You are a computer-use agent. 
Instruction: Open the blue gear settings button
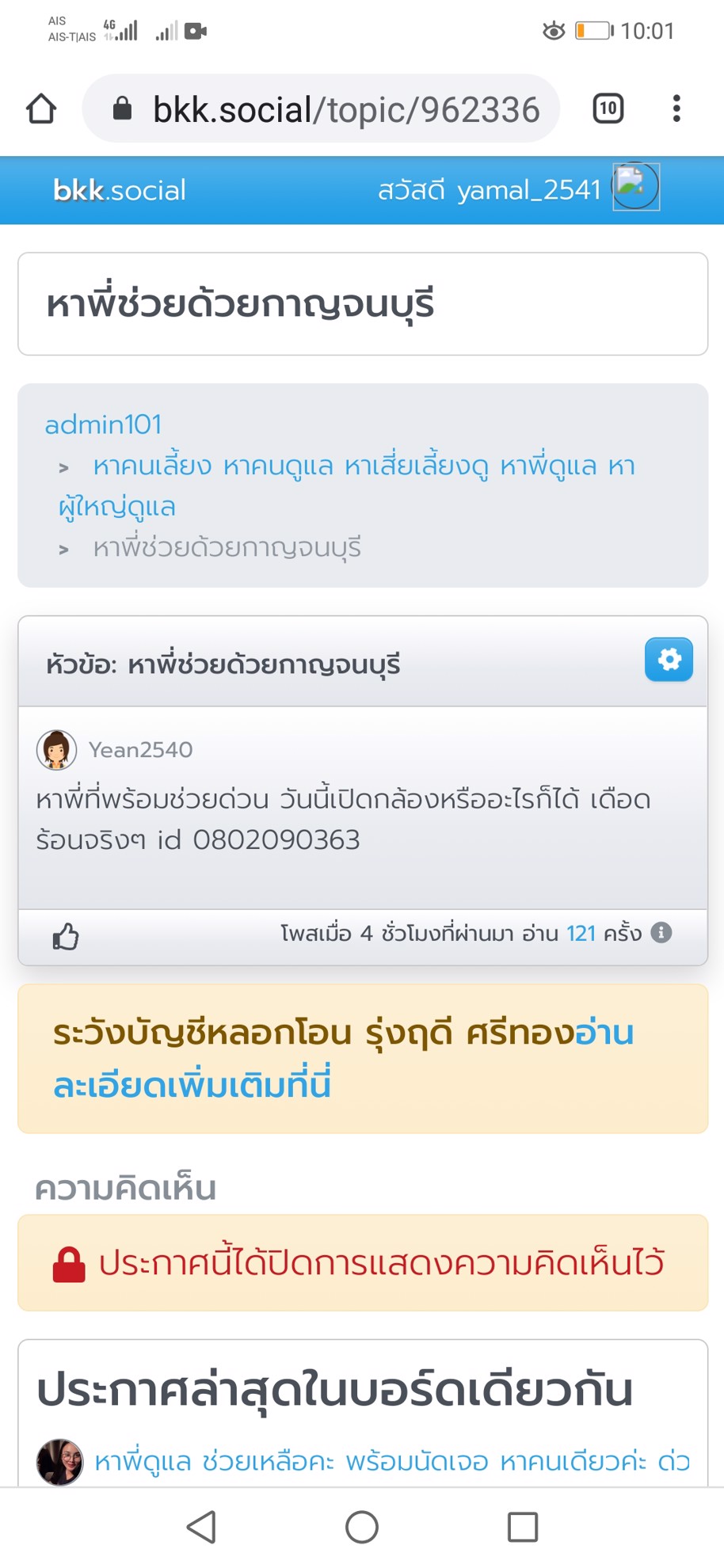(x=669, y=660)
